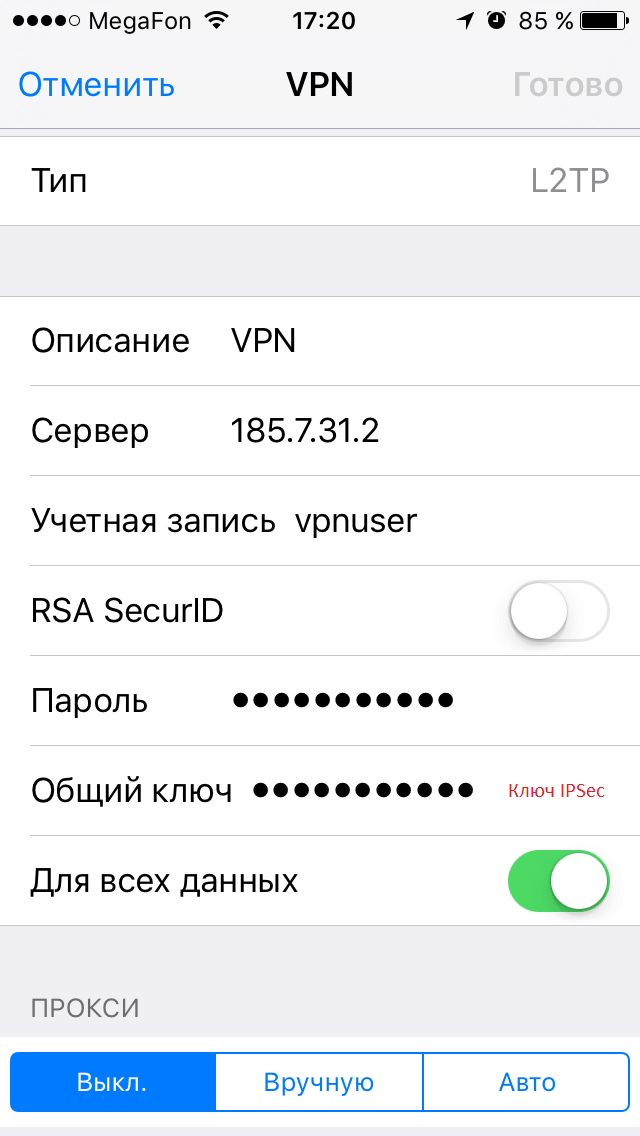This screenshot has height=1136, width=640.
Task: Select the Выкл. proxy option
Action: (x=113, y=1082)
